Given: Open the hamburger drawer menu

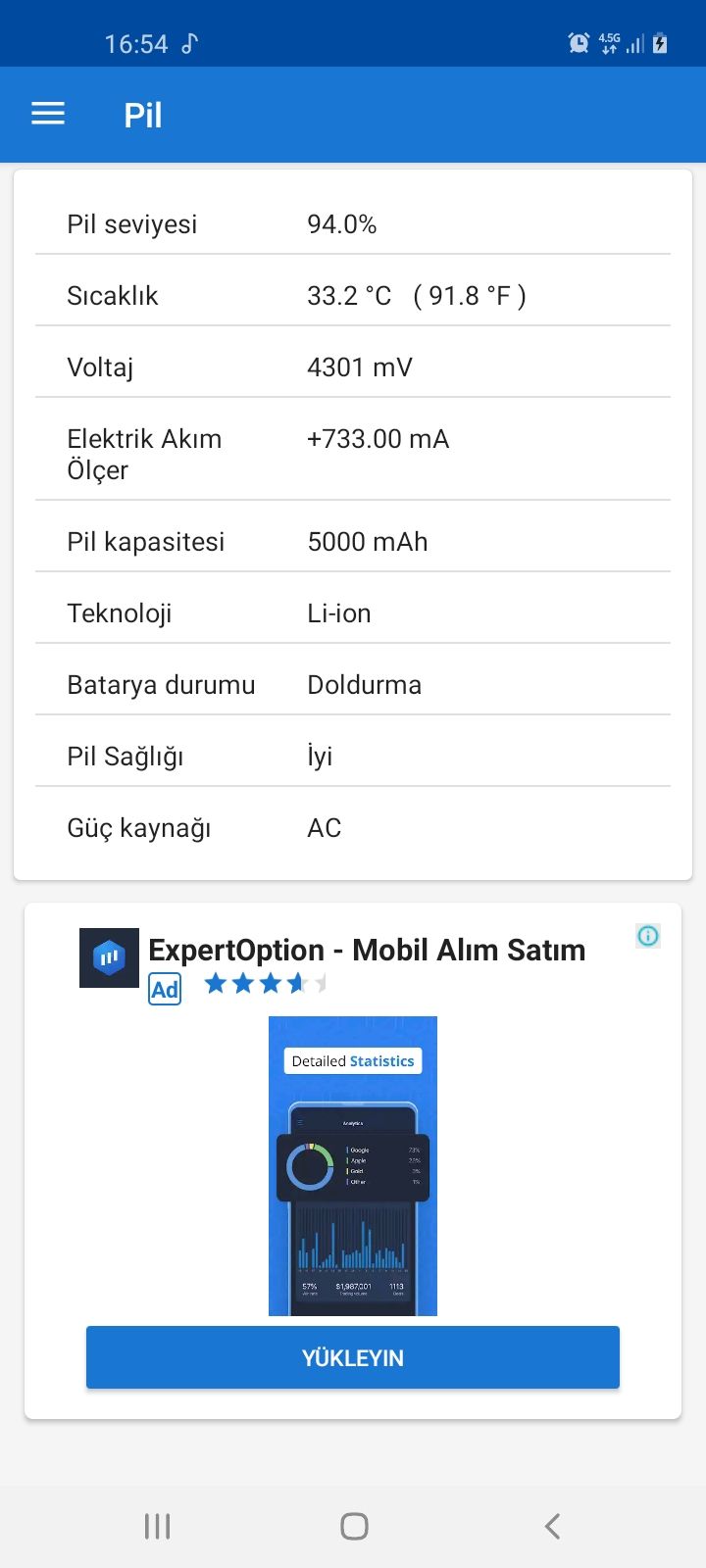Looking at the screenshot, I should (48, 115).
